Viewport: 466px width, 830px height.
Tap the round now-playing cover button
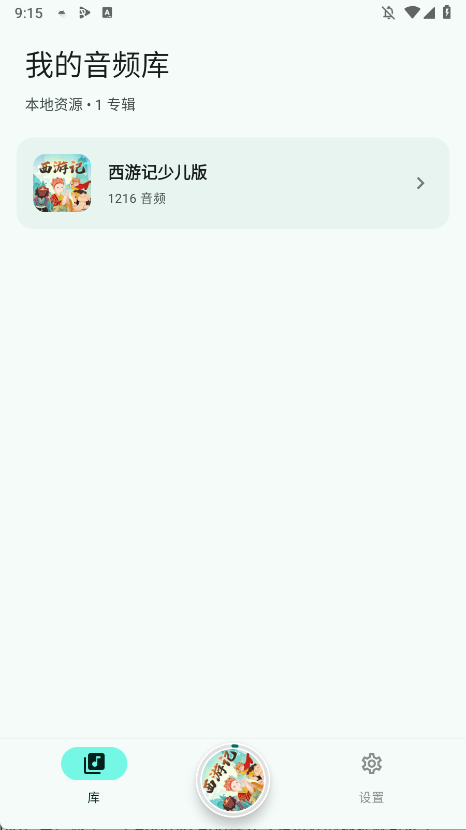pos(233,780)
